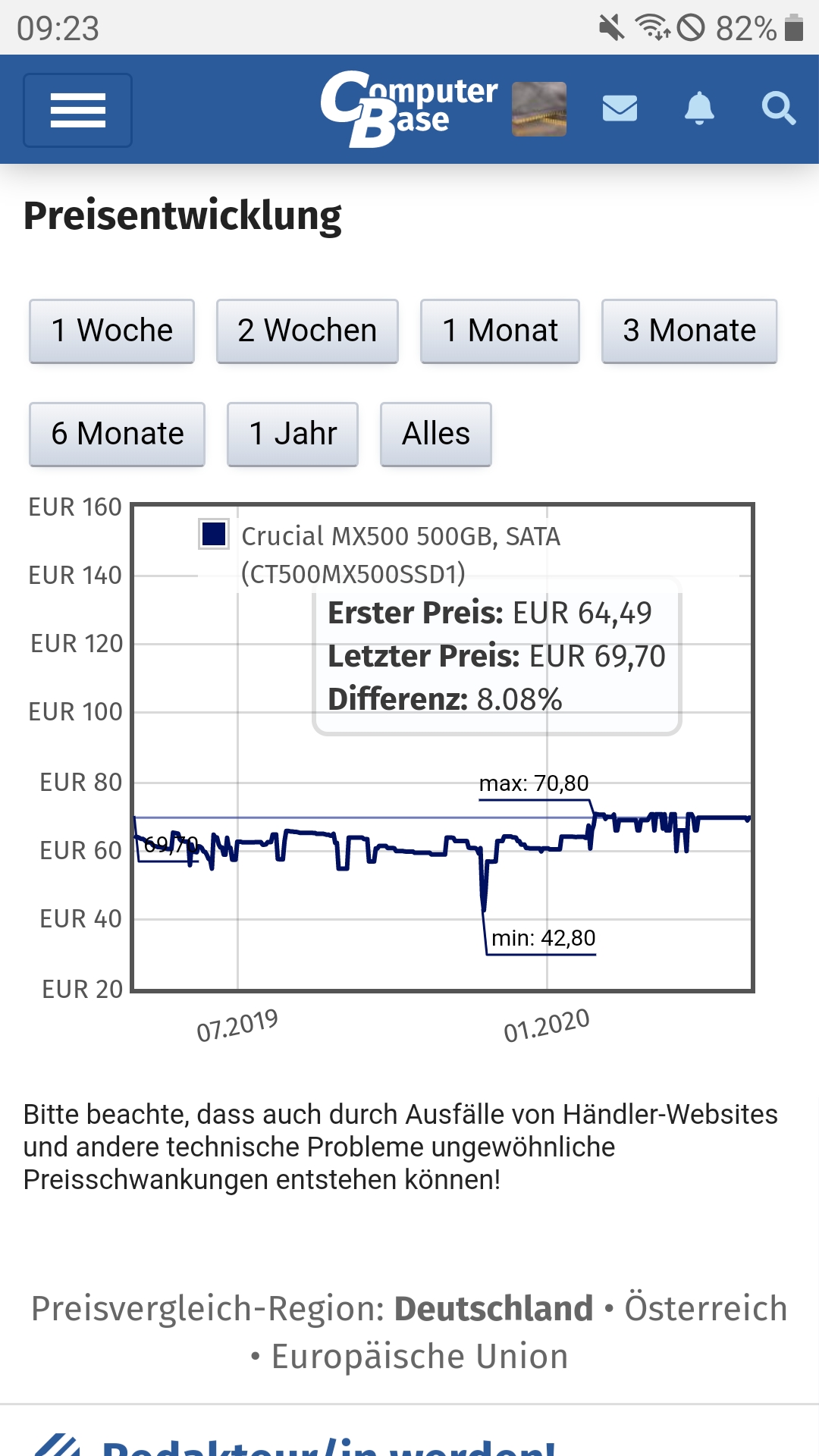Open the search magnifier
This screenshot has width=819, height=1456.
[x=778, y=108]
